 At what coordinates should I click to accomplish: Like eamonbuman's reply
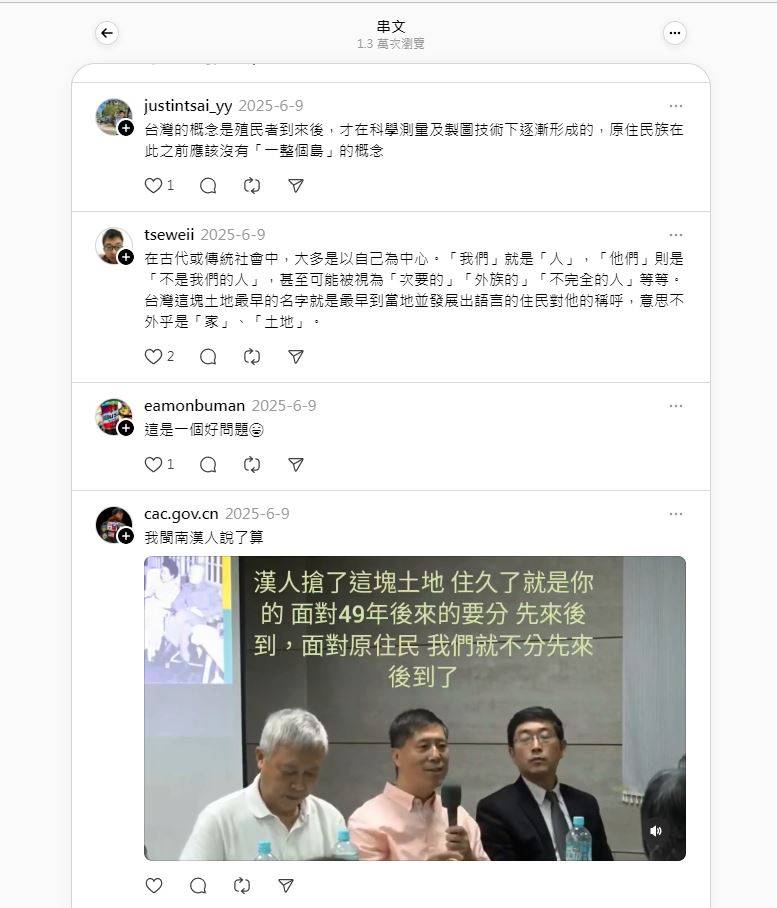[x=153, y=464]
